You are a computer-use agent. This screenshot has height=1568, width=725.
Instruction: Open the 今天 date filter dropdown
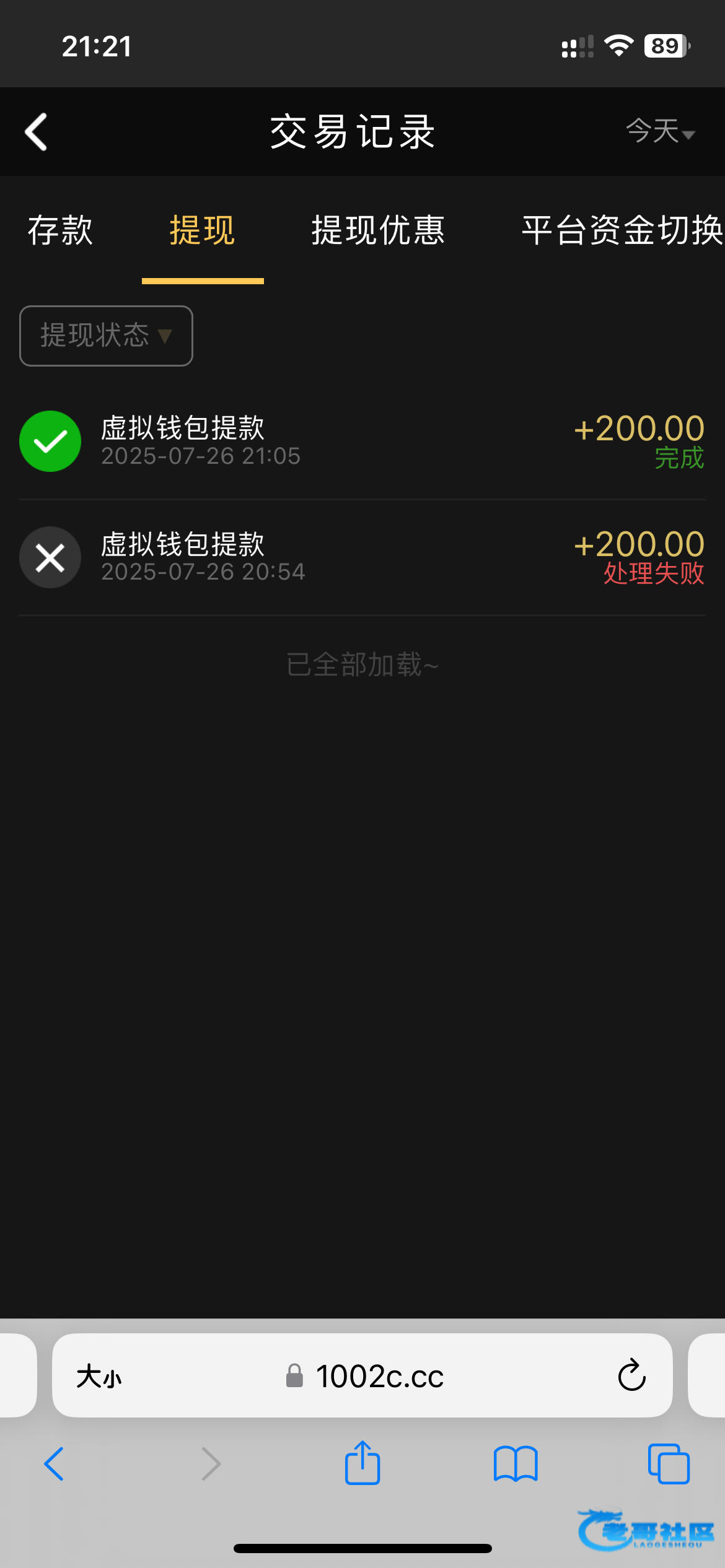[660, 131]
